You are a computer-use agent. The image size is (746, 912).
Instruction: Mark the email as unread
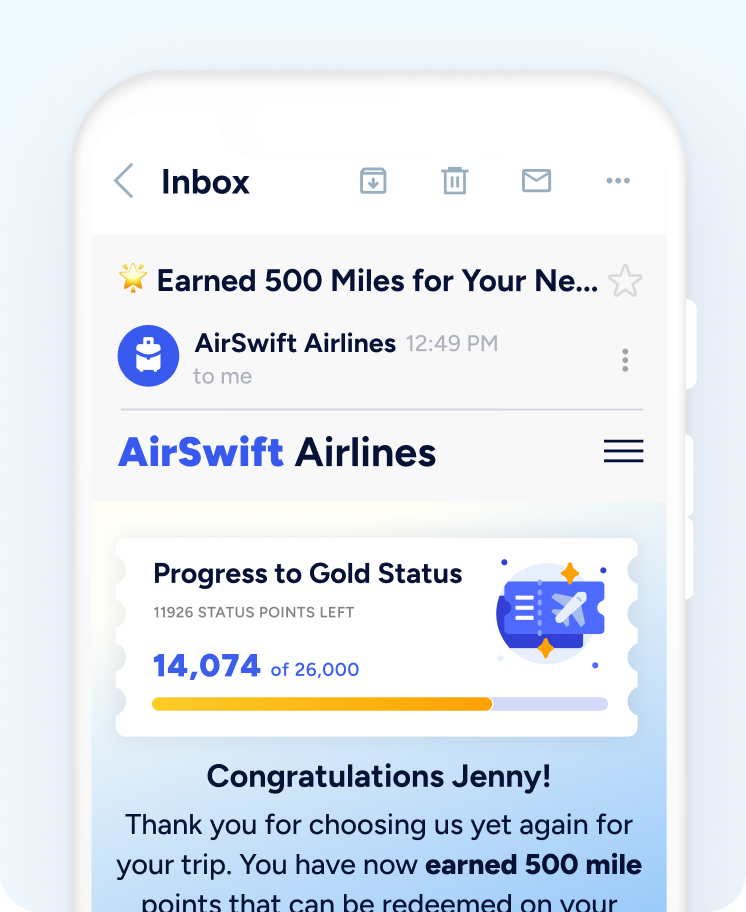pos(537,181)
